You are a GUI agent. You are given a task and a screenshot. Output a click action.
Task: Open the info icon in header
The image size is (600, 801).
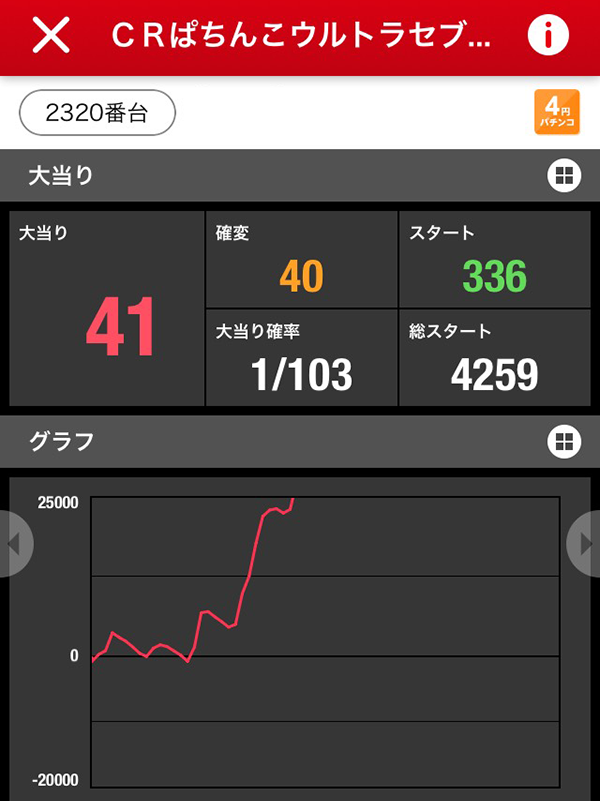tap(547, 36)
